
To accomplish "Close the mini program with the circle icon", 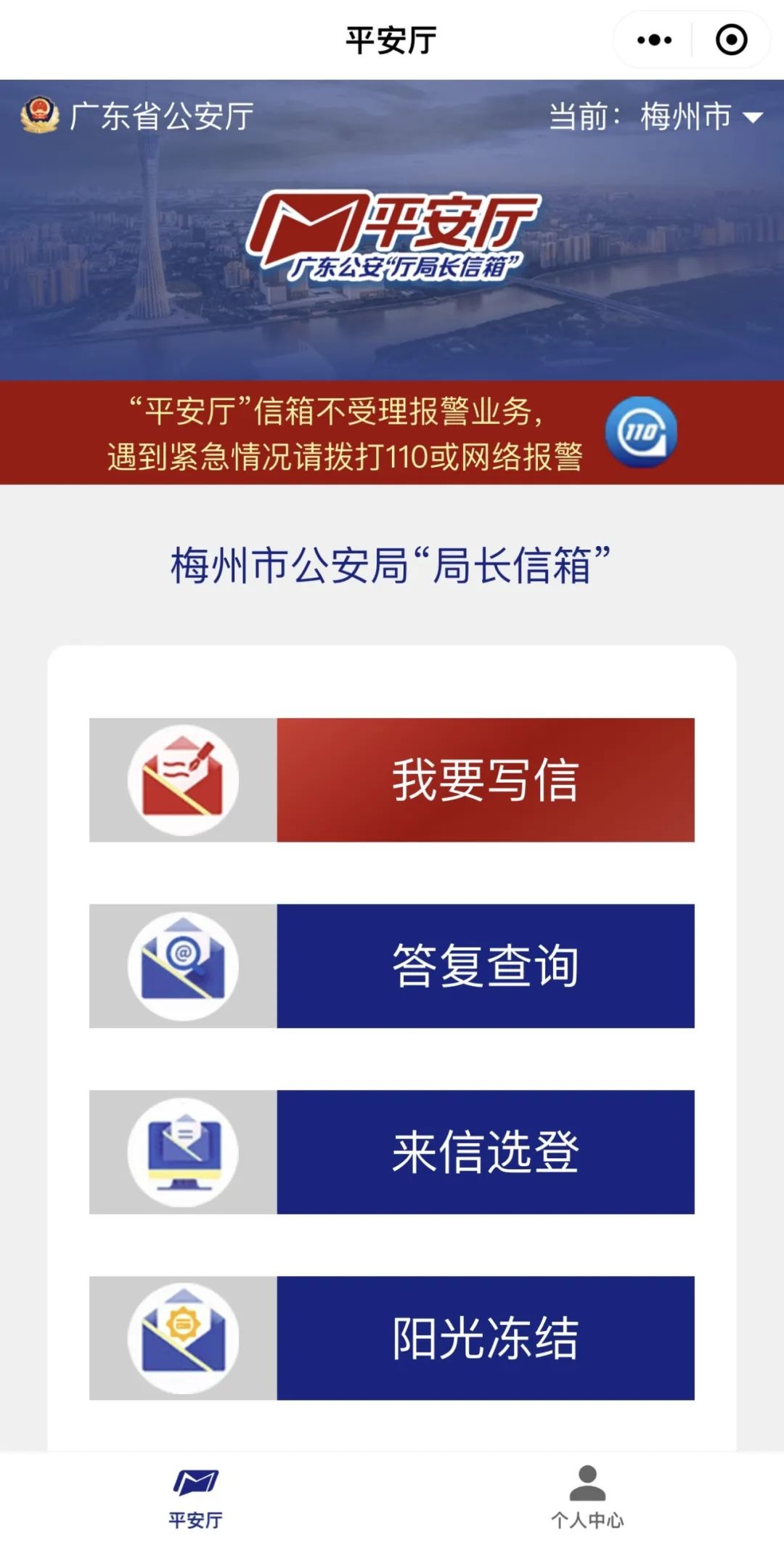I will (731, 40).
